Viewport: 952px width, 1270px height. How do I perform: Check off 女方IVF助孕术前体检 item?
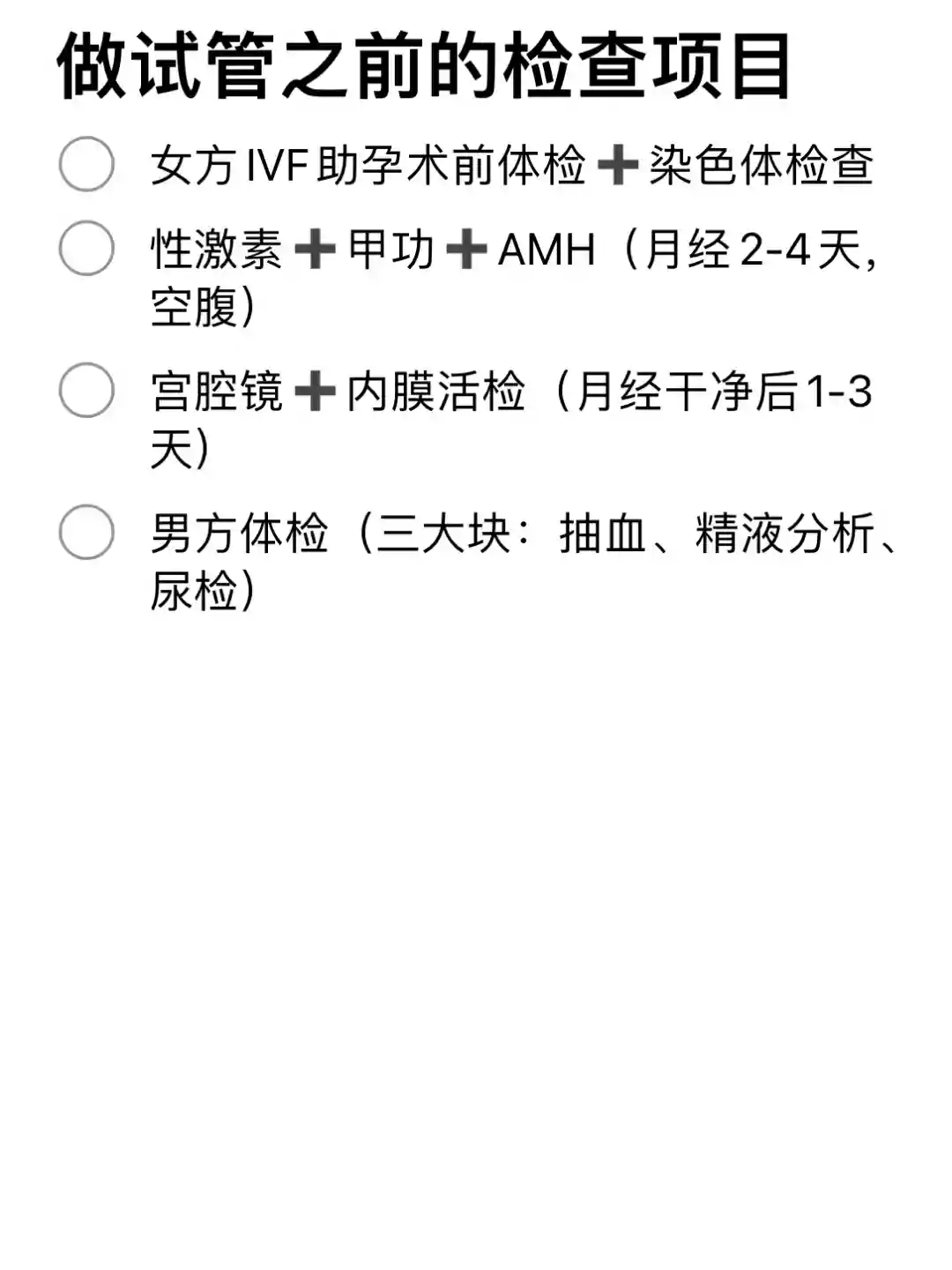(86, 164)
